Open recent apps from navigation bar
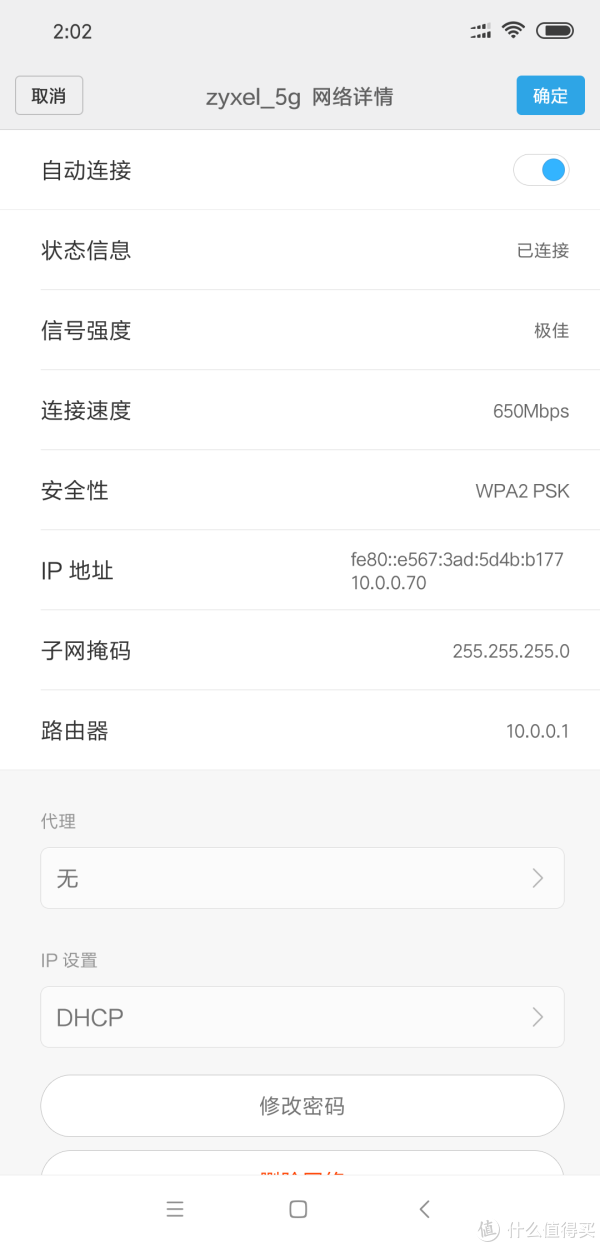Viewport: 600px width, 1247px height. pyautogui.click(x=175, y=1209)
